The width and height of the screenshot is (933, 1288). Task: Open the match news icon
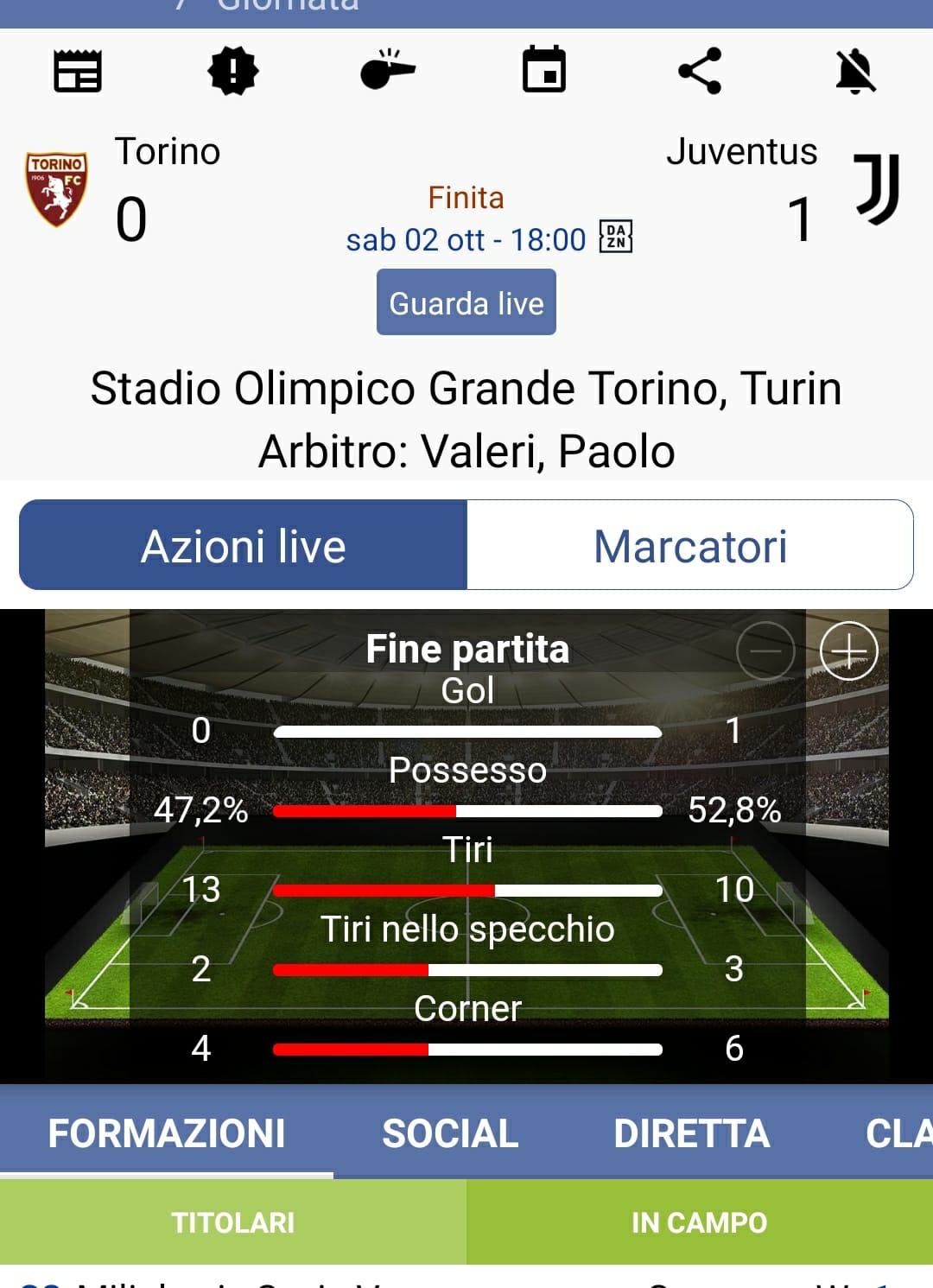pos(78,71)
